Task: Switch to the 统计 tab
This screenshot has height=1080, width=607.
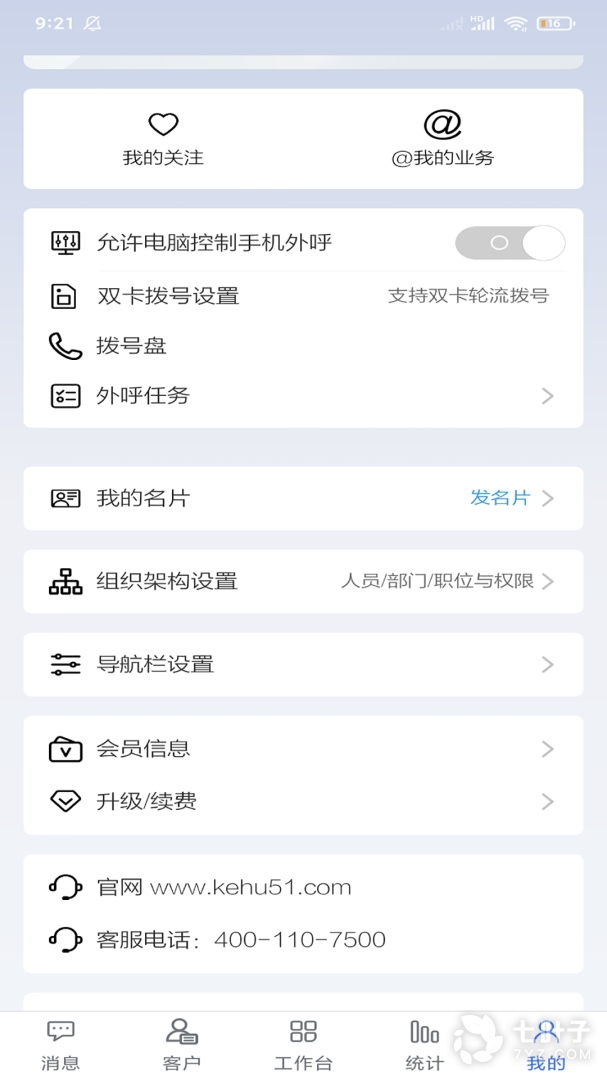Action: (425, 1045)
